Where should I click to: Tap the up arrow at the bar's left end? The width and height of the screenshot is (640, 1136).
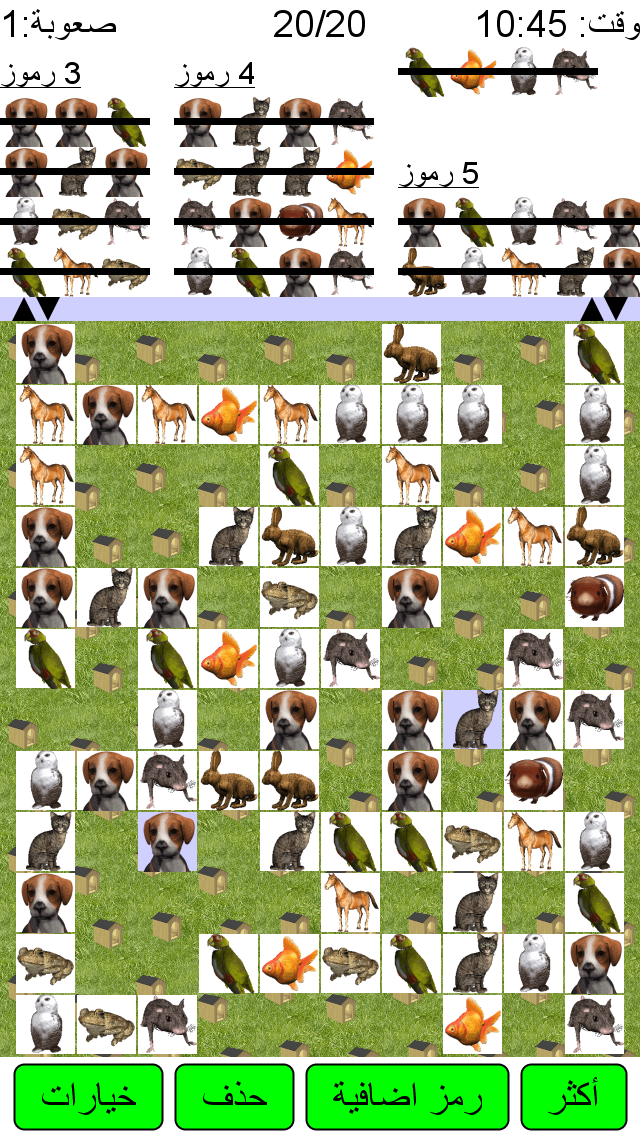point(23,309)
